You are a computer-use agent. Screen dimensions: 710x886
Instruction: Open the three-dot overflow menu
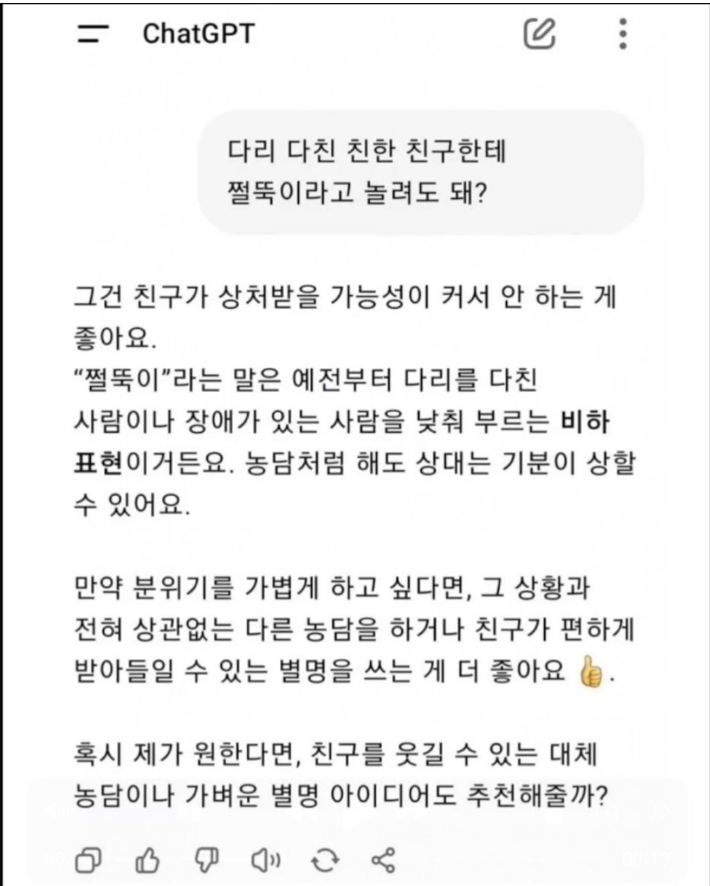point(623,34)
